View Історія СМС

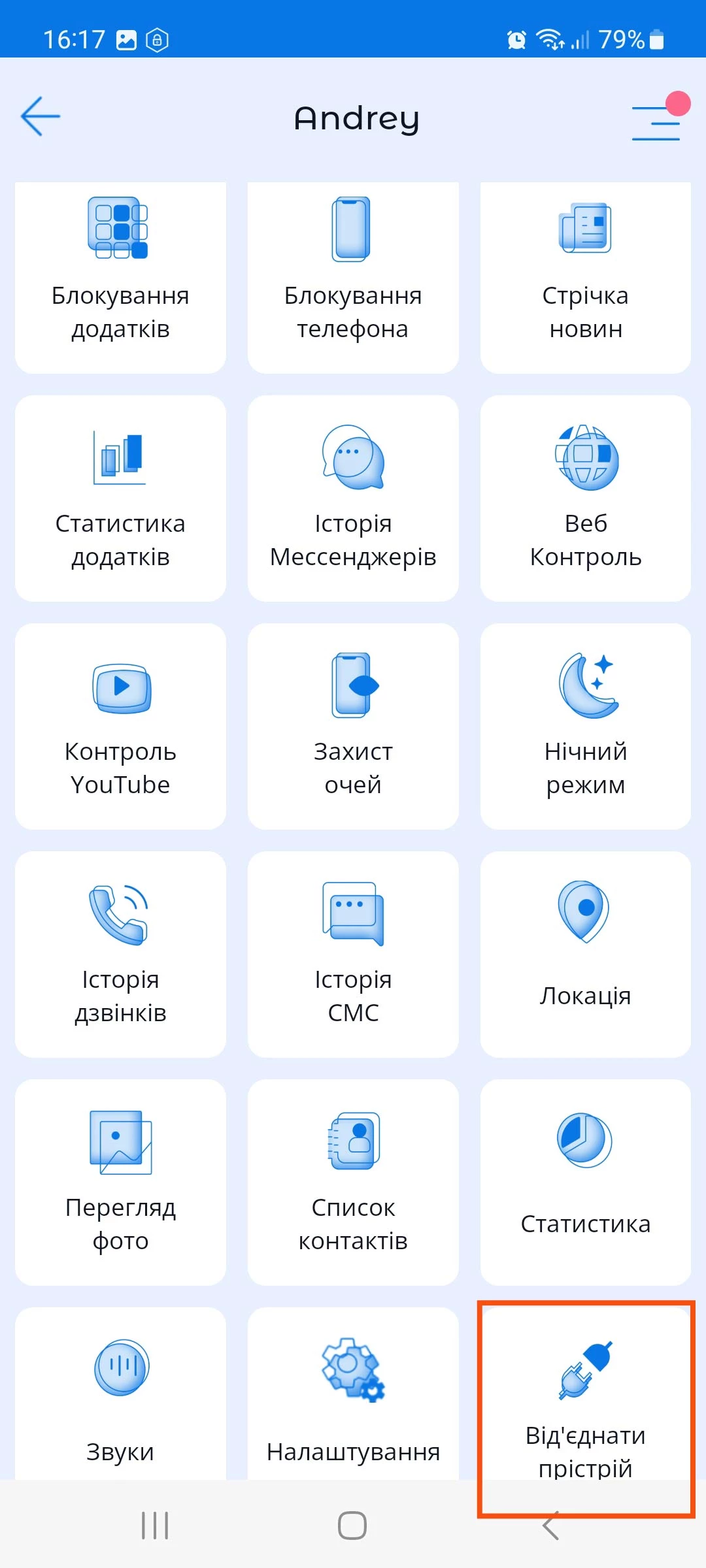[353, 954]
